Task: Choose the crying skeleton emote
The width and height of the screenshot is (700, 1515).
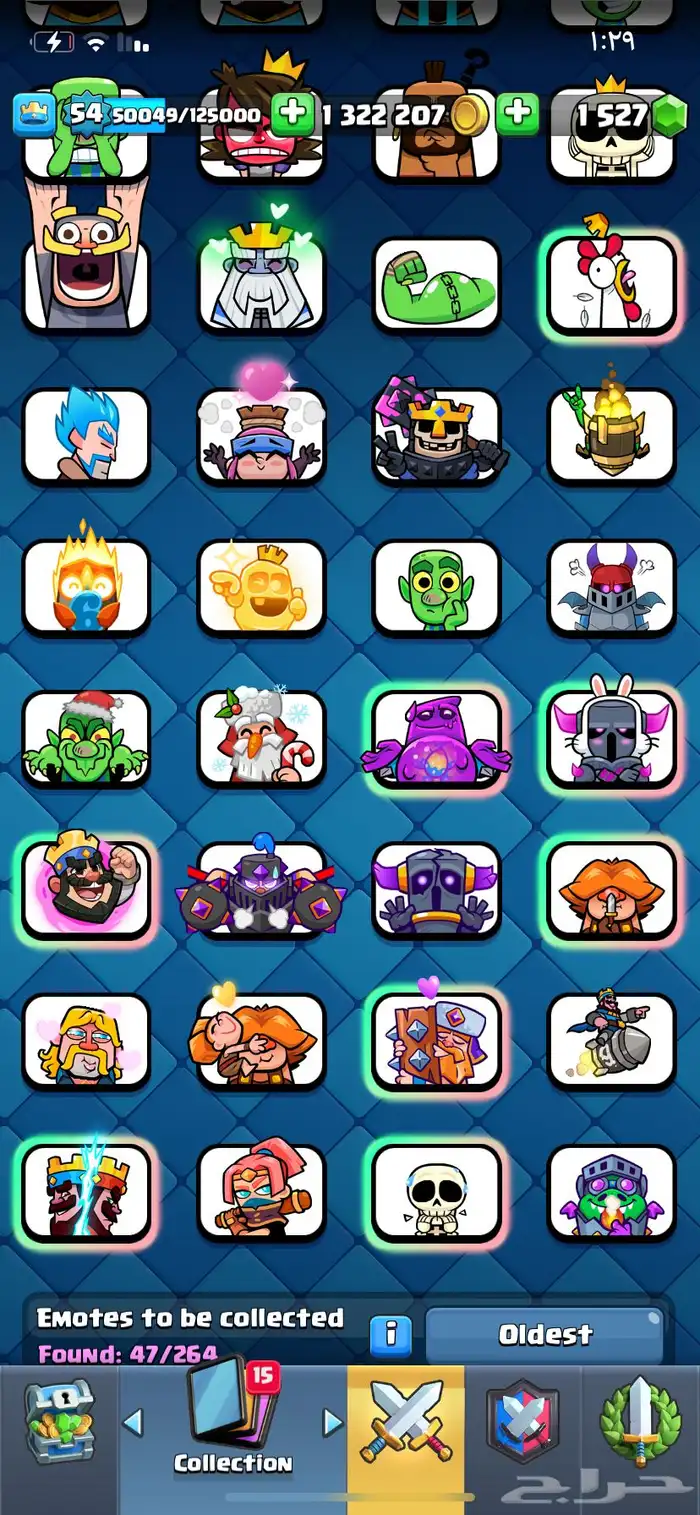Action: [x=436, y=1192]
